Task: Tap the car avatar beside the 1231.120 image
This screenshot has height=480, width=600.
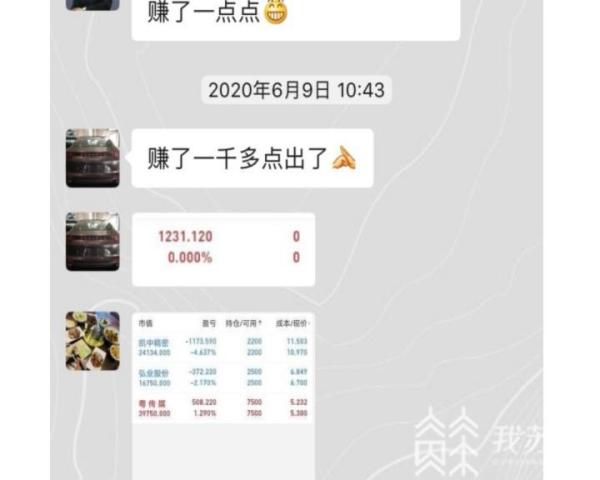Action: tap(93, 241)
